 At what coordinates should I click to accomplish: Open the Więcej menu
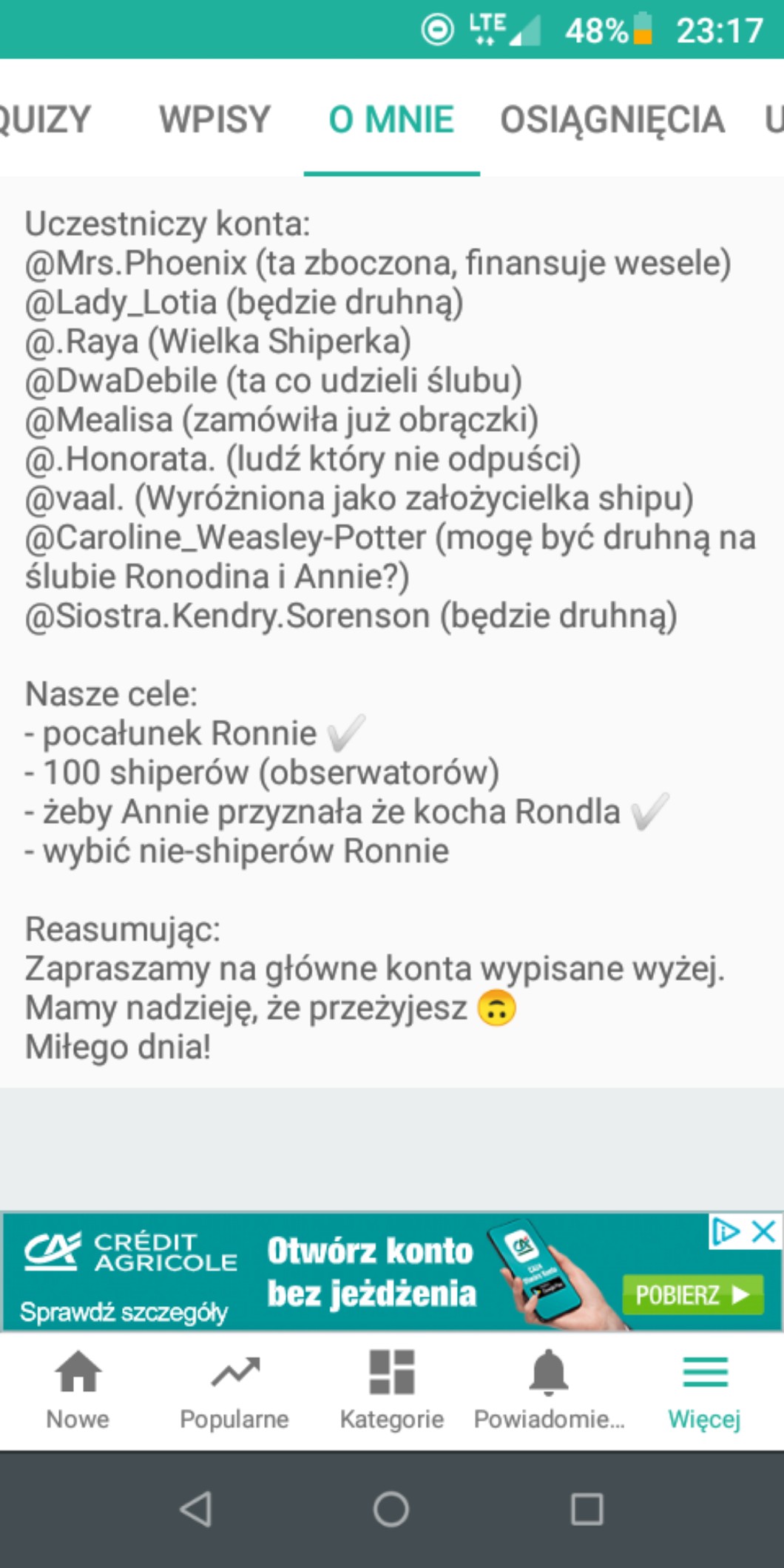click(704, 1389)
